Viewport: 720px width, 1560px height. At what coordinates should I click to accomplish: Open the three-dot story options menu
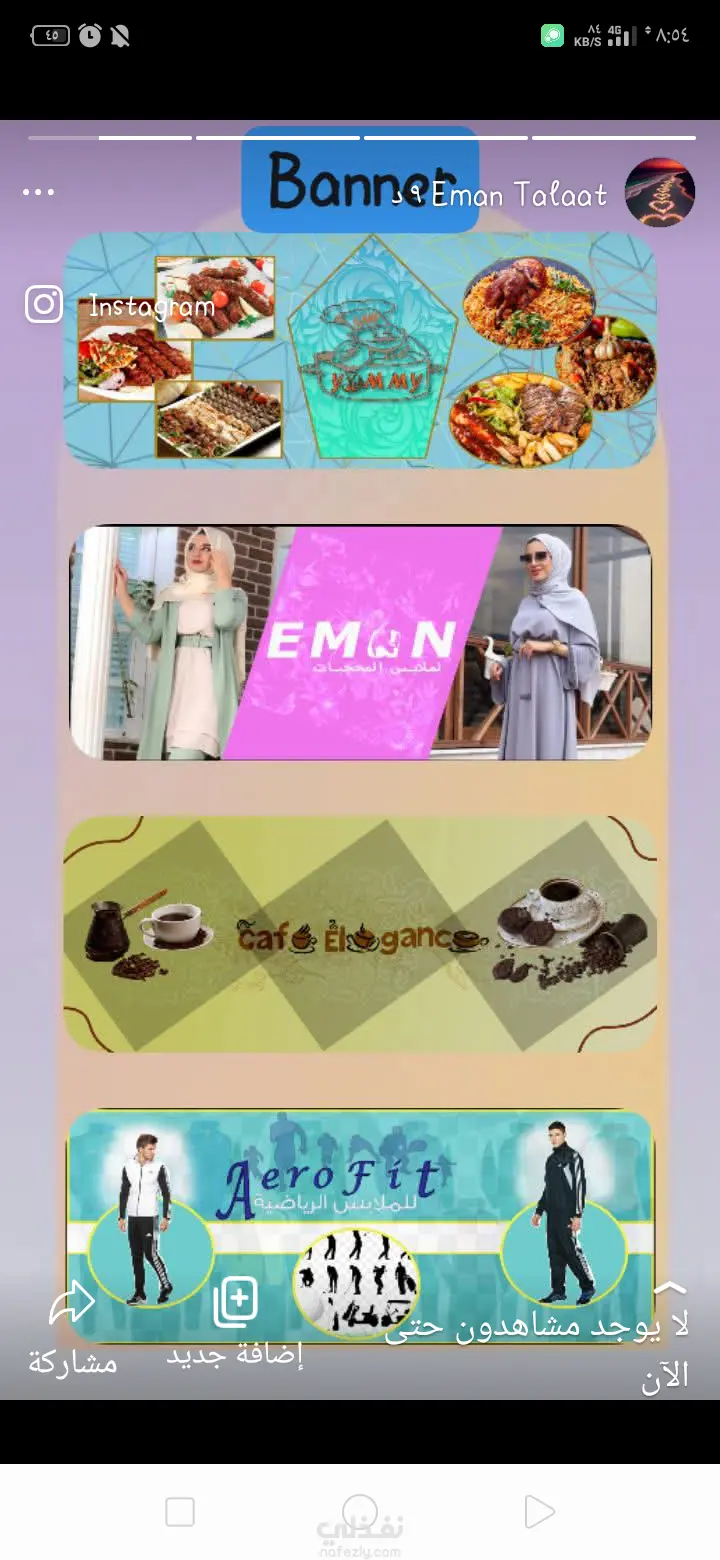click(x=39, y=192)
